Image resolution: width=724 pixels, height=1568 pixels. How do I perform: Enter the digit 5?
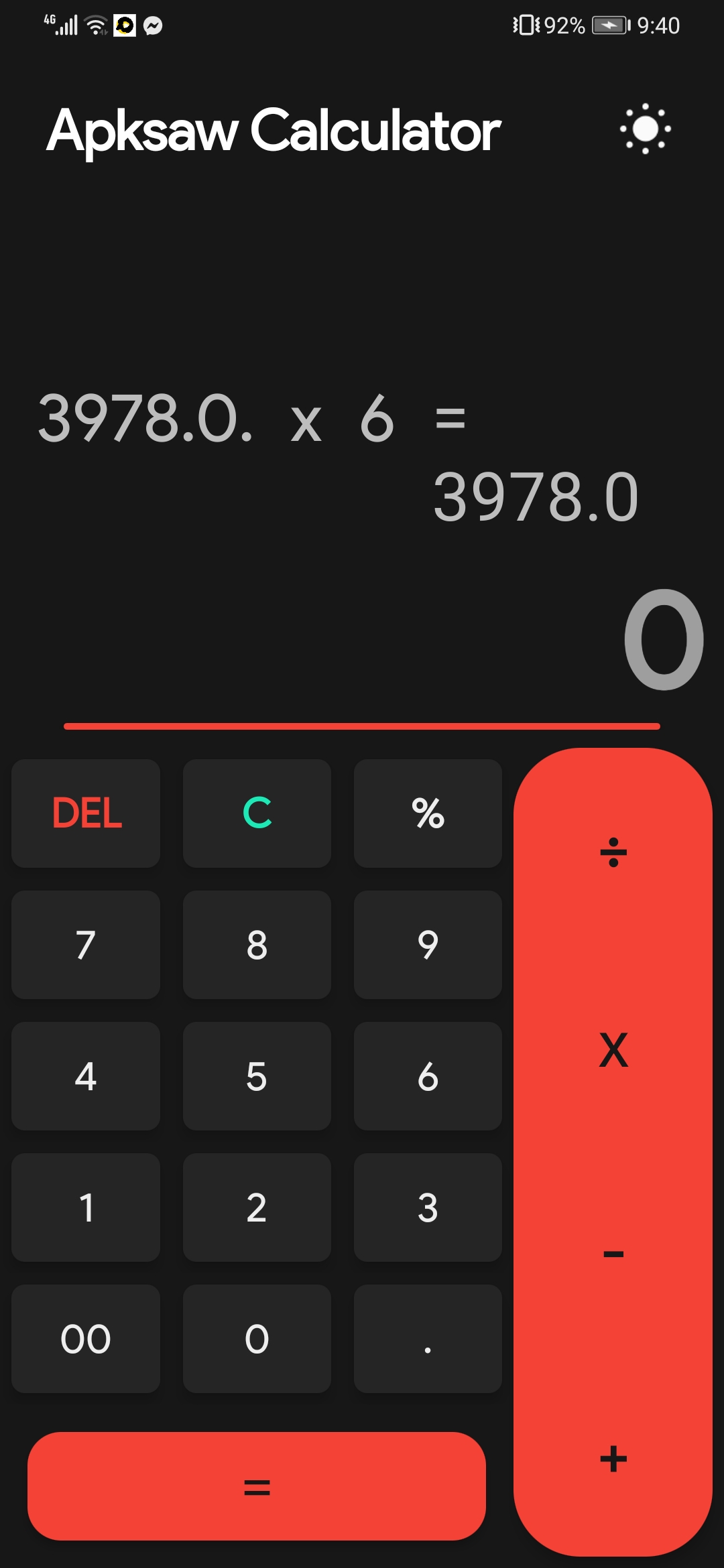coord(257,1075)
